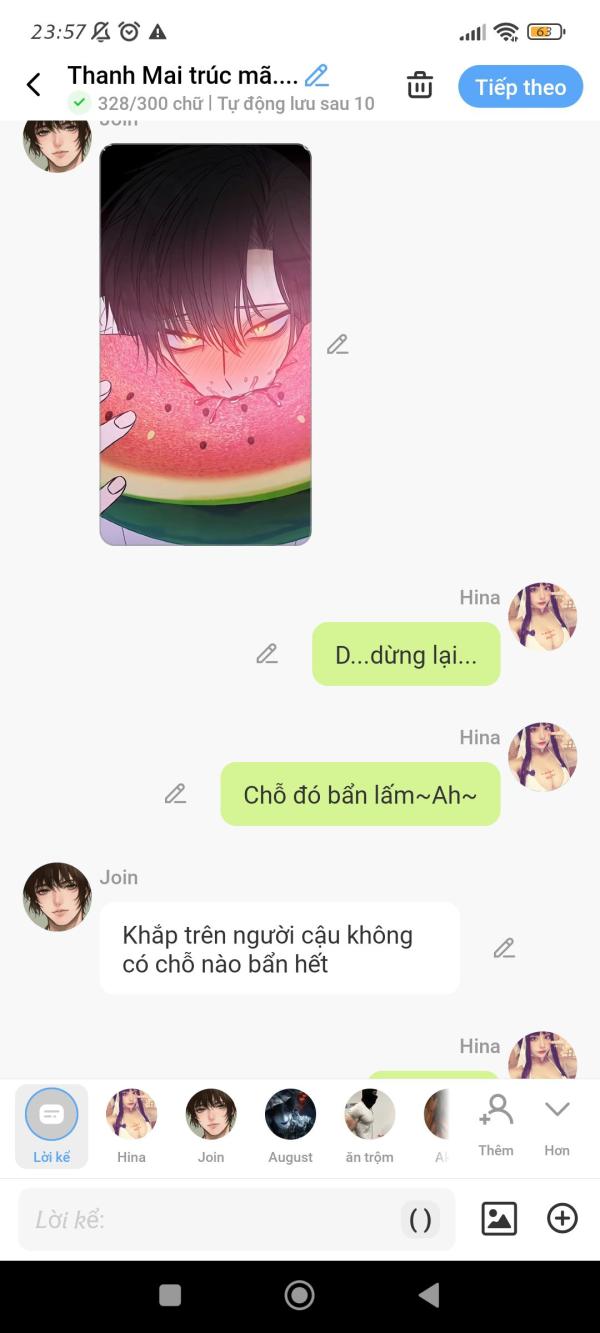This screenshot has height=1333, width=600.
Task: Open the watermelon image message
Action: [205, 344]
